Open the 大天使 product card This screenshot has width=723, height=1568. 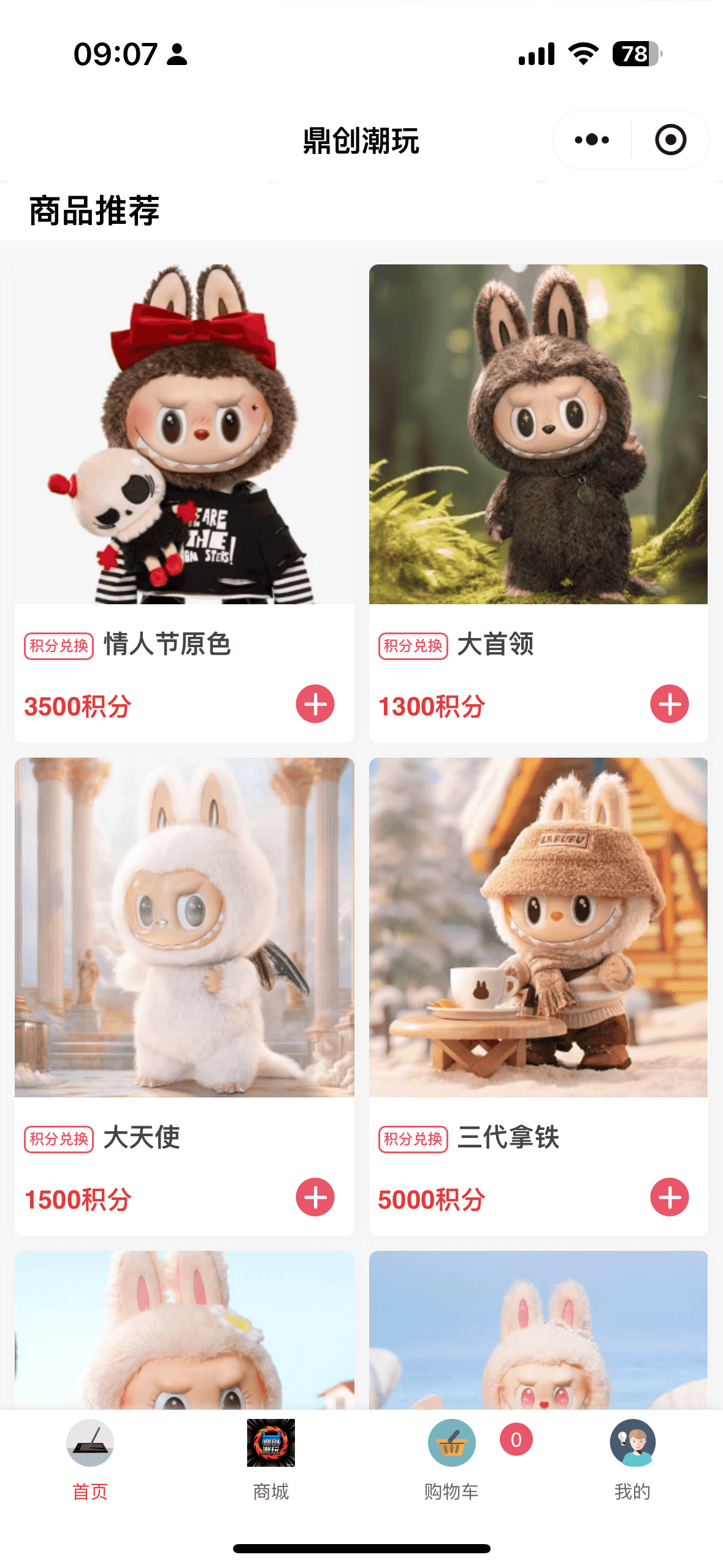coord(184,928)
